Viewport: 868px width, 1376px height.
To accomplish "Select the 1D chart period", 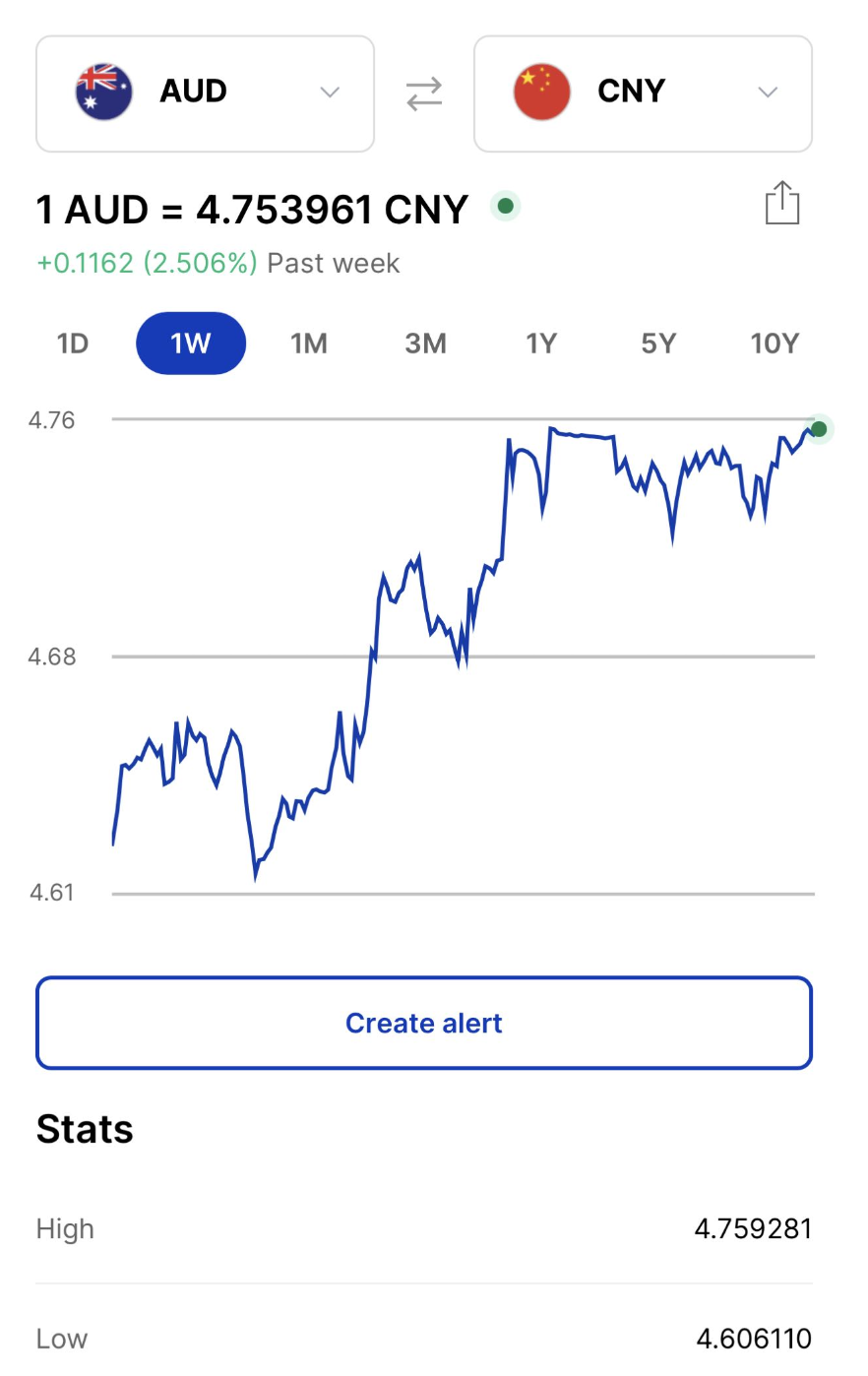I will [x=71, y=343].
